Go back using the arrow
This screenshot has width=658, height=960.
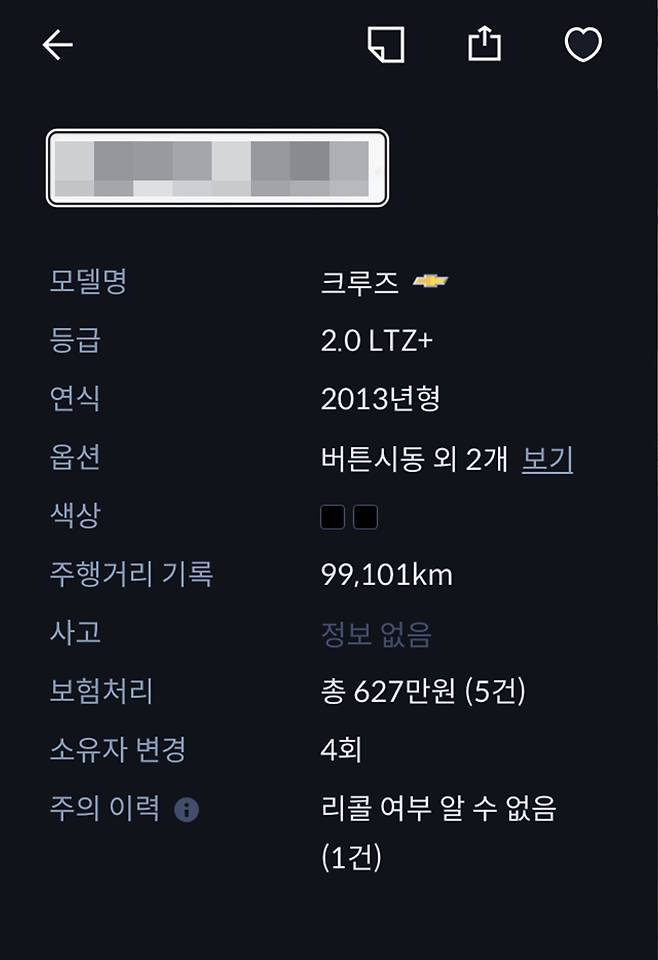[57, 45]
